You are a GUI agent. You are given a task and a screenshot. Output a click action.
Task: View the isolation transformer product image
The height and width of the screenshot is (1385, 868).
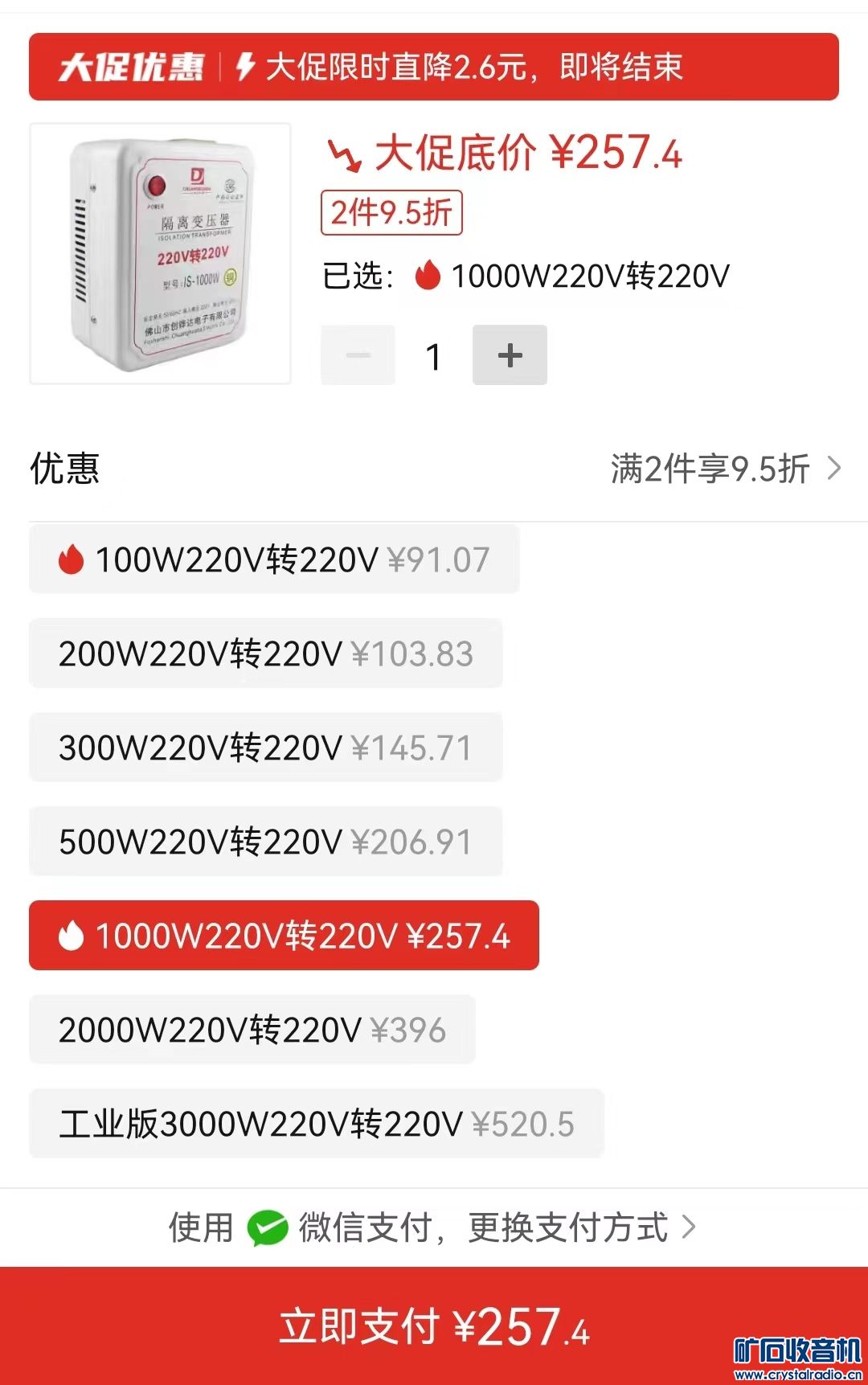pyautogui.click(x=160, y=253)
